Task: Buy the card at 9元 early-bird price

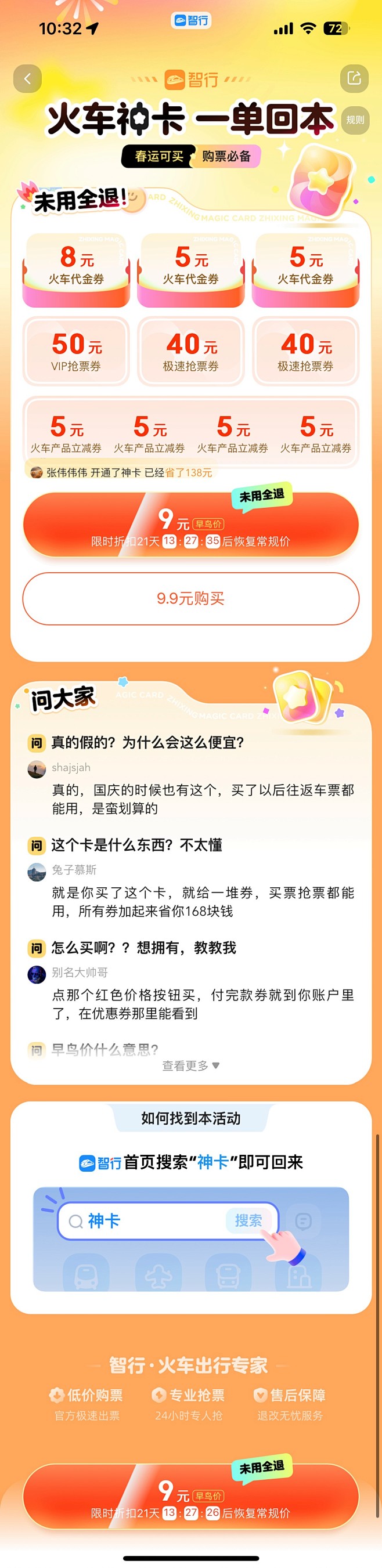Action: click(x=190, y=525)
